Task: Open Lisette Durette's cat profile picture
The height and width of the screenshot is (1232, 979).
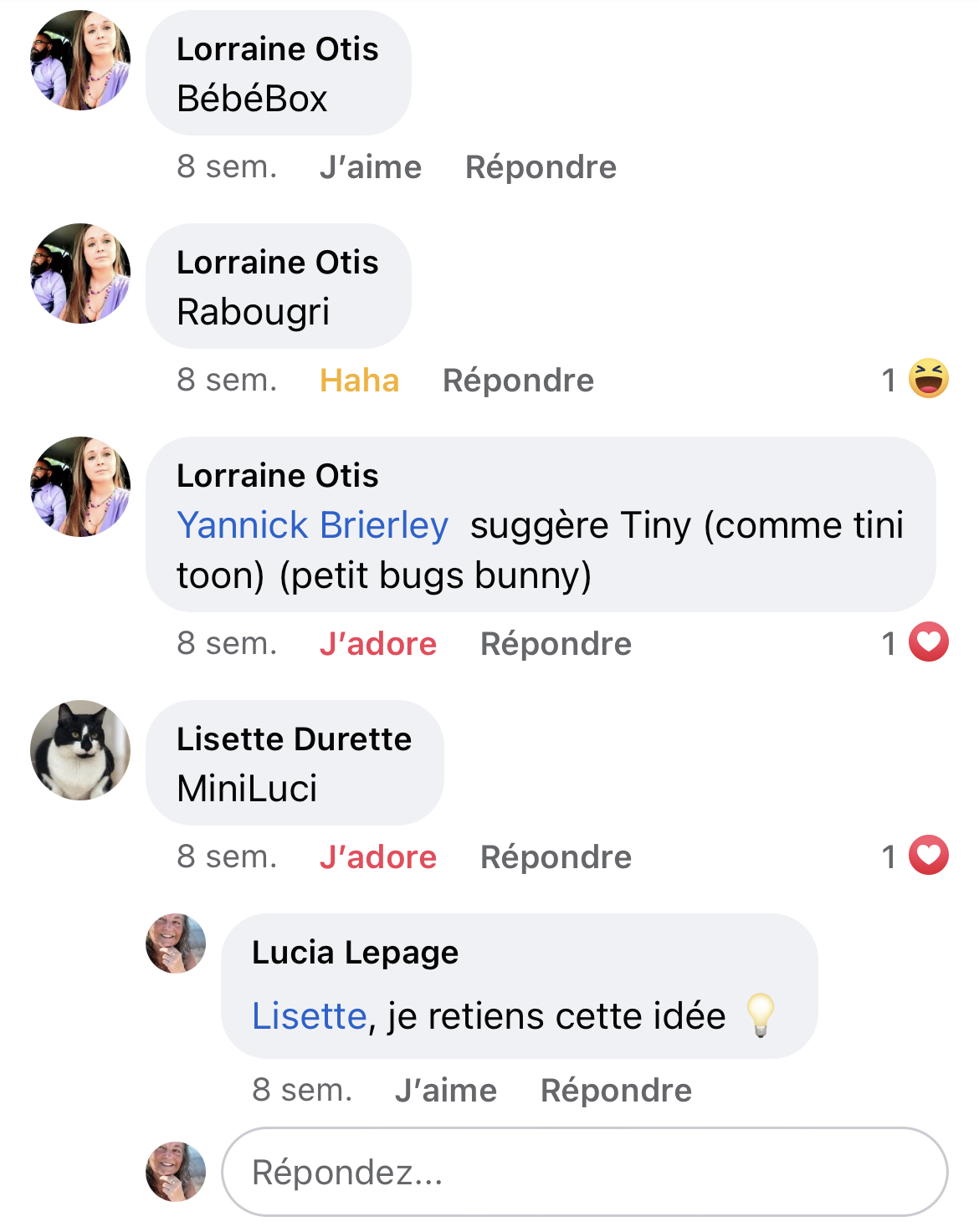Action: point(80,750)
